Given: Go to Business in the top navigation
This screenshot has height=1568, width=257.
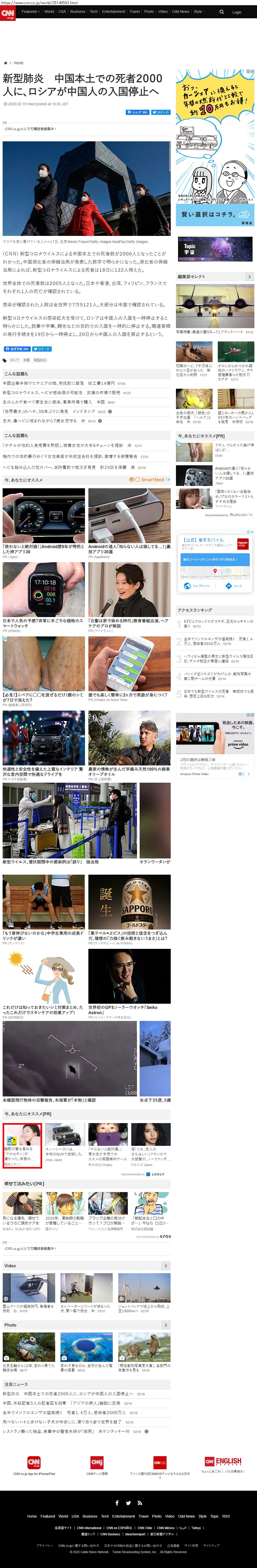Looking at the screenshot, I should 77,11.
